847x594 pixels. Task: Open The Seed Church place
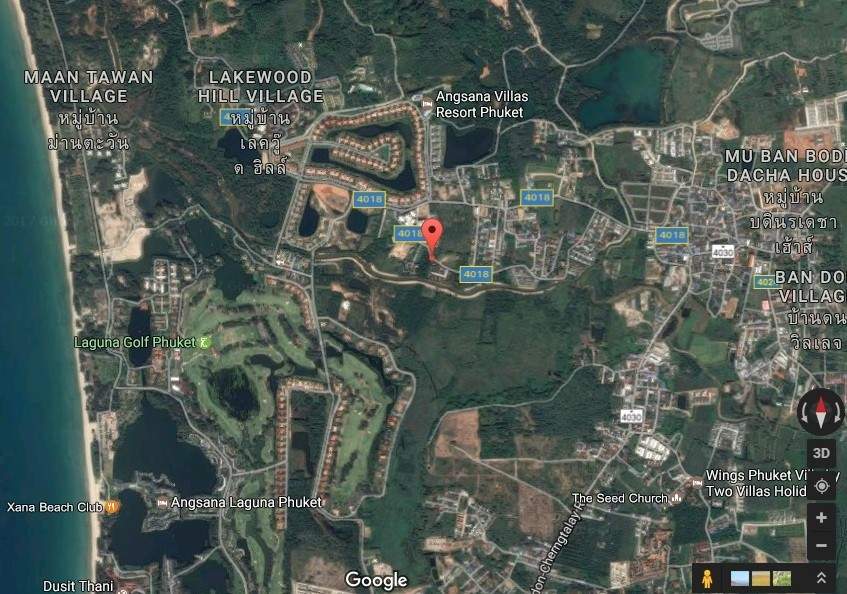(620, 498)
